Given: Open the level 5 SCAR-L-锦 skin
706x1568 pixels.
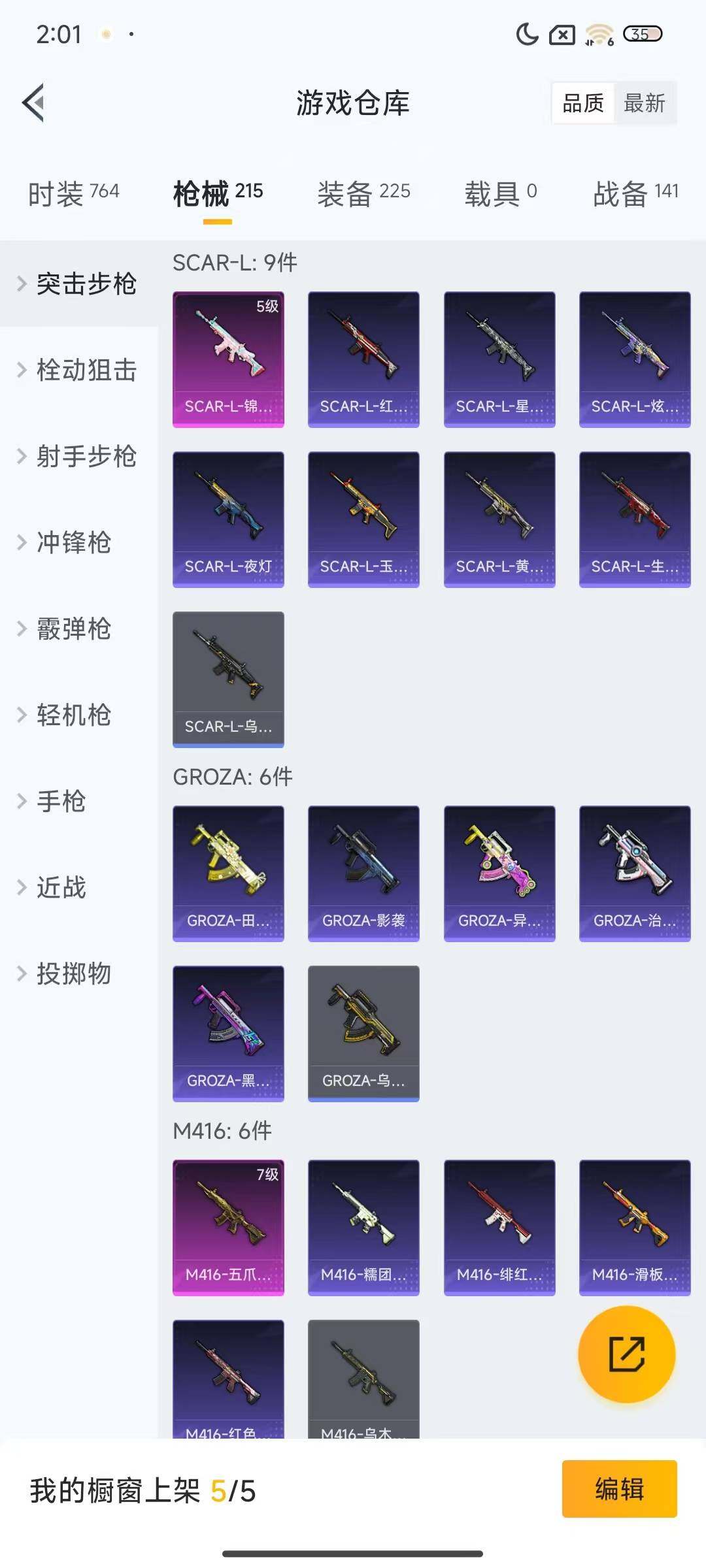Looking at the screenshot, I should [228, 359].
